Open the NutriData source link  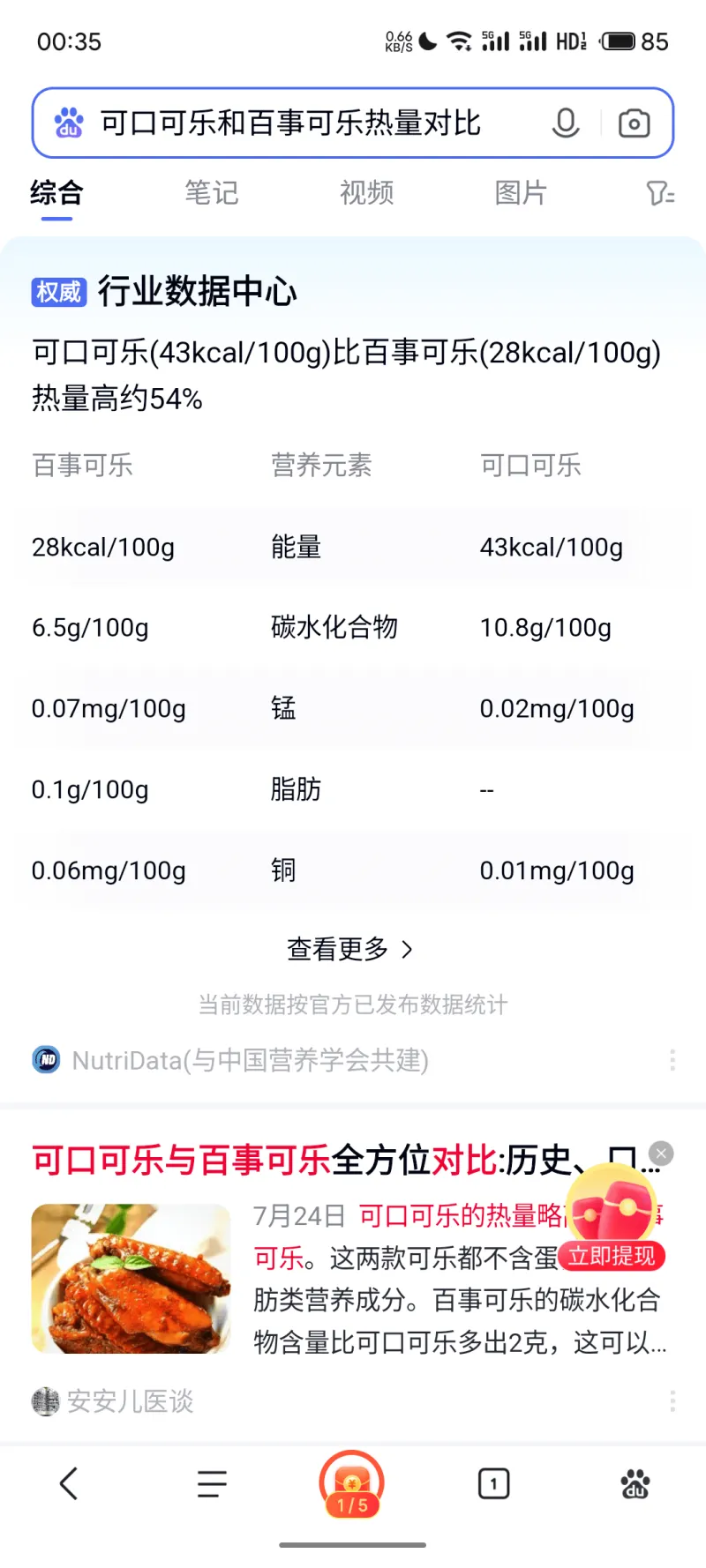coord(250,1059)
